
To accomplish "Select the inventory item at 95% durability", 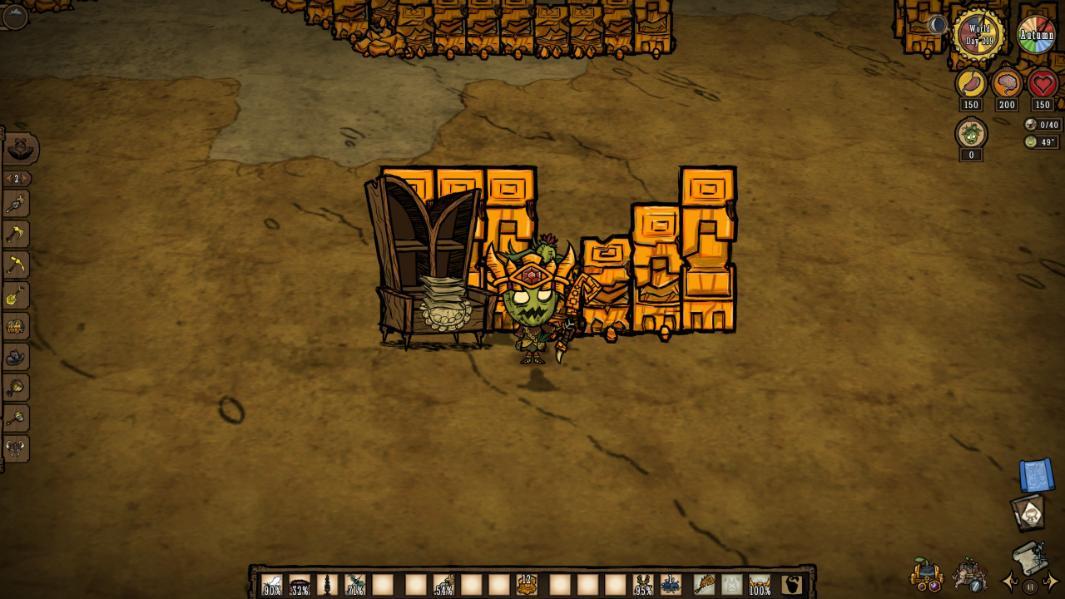I will click(643, 584).
